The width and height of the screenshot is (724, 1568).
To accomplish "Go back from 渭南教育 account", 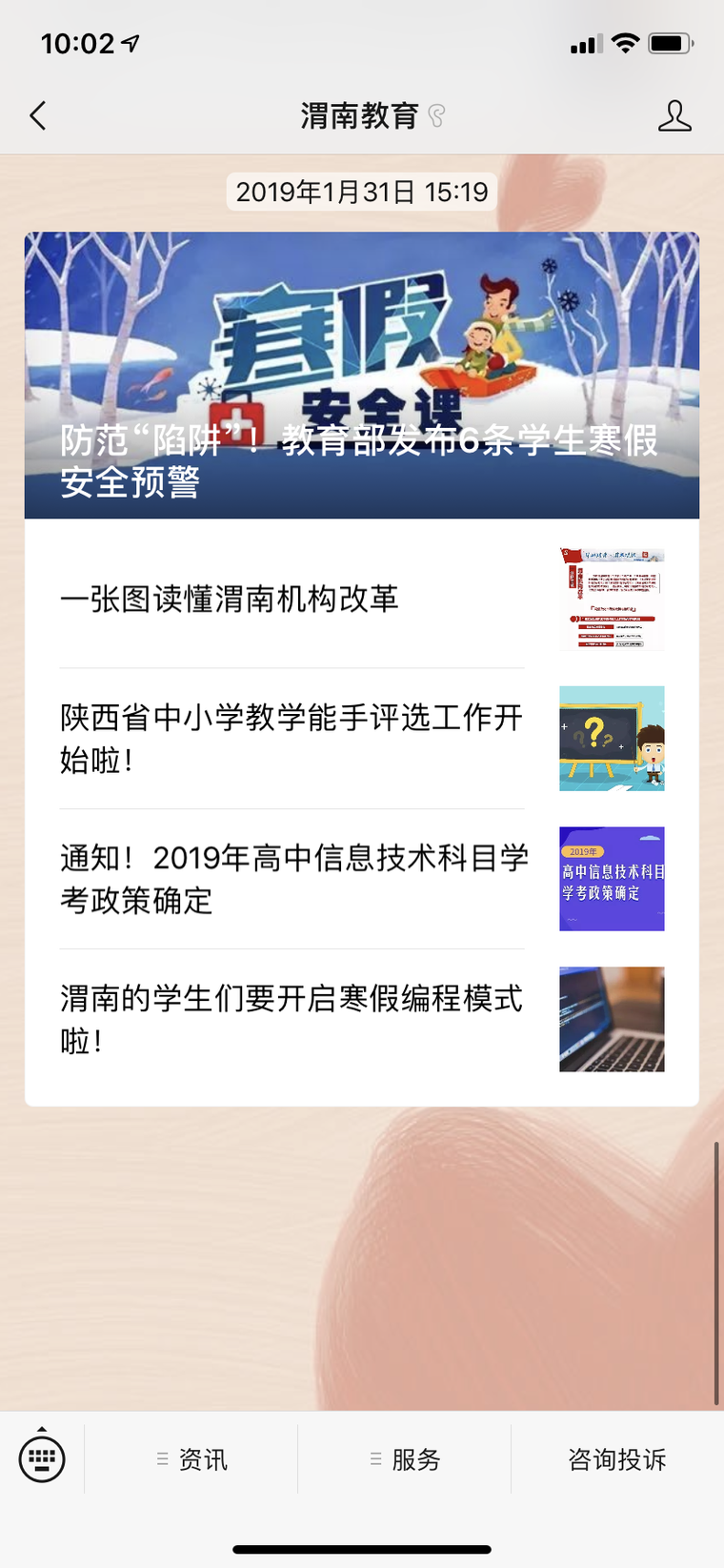I will click(x=38, y=116).
